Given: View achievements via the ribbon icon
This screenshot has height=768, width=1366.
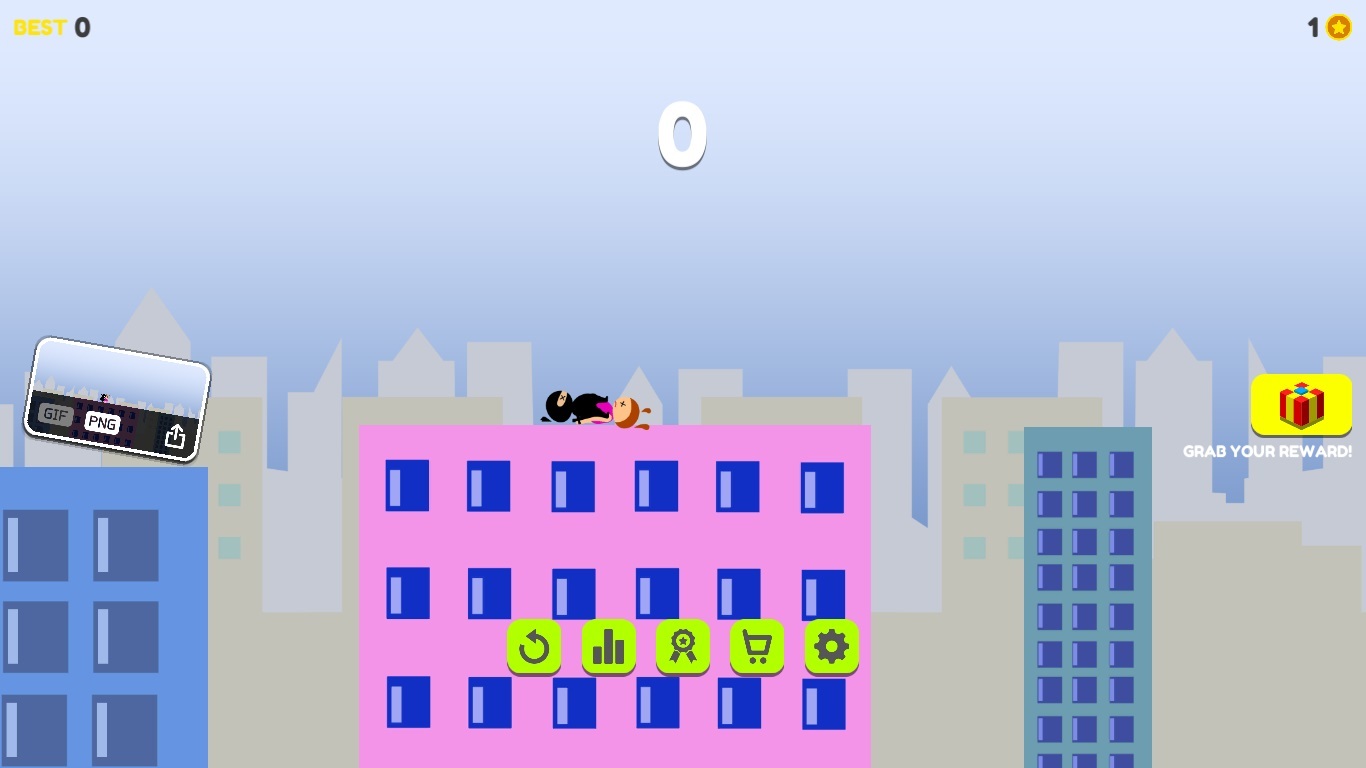Looking at the screenshot, I should [x=683, y=647].
